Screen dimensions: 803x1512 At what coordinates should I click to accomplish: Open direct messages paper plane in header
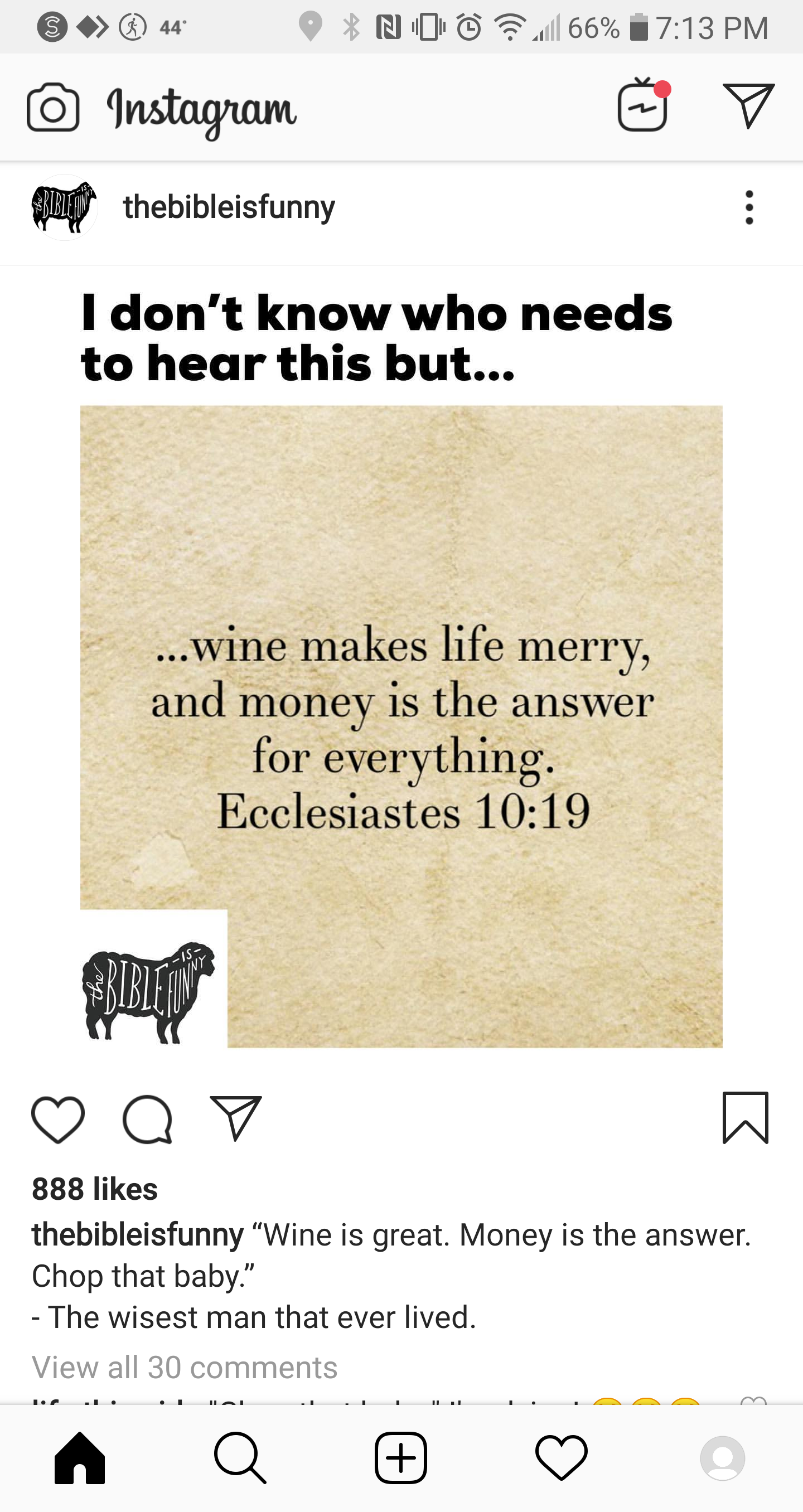coord(748,106)
